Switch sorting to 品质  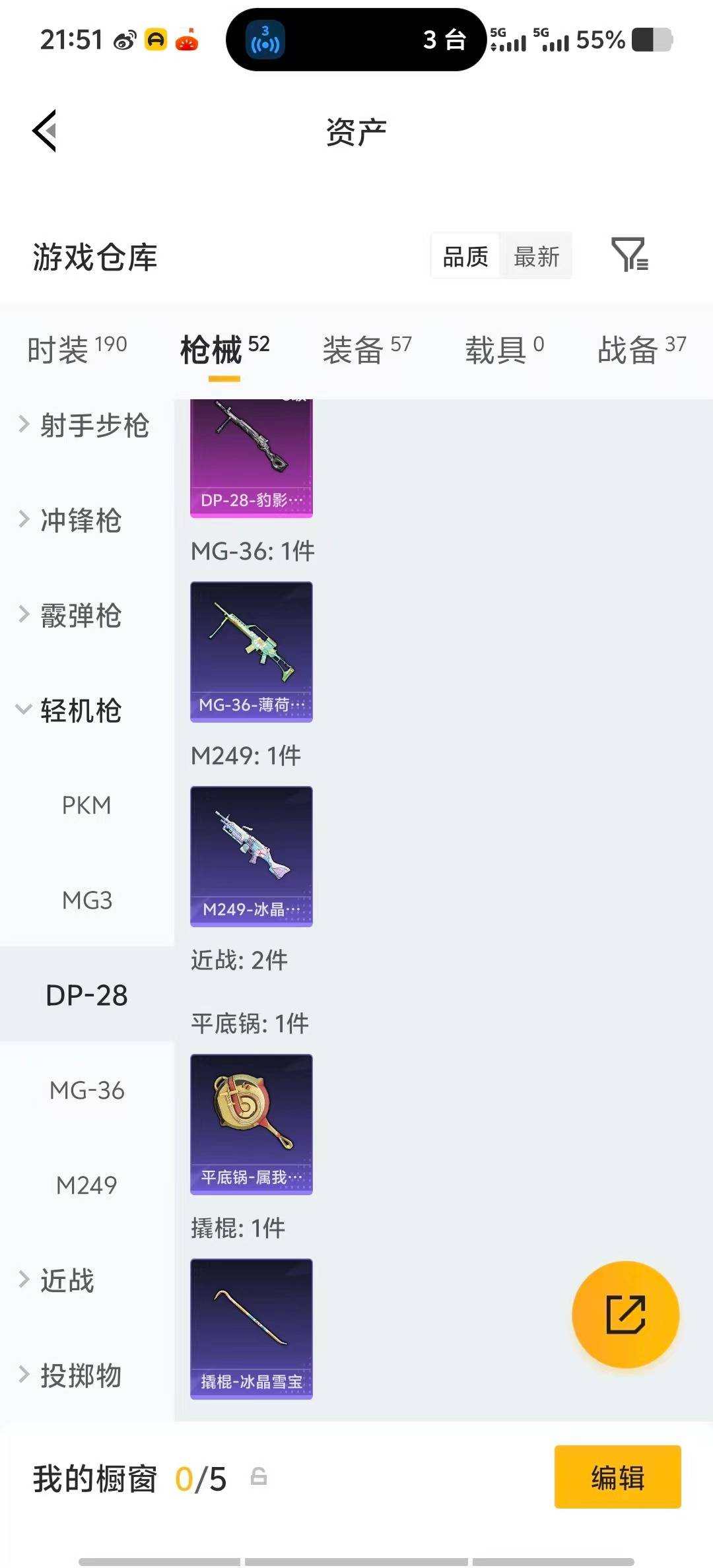click(464, 256)
